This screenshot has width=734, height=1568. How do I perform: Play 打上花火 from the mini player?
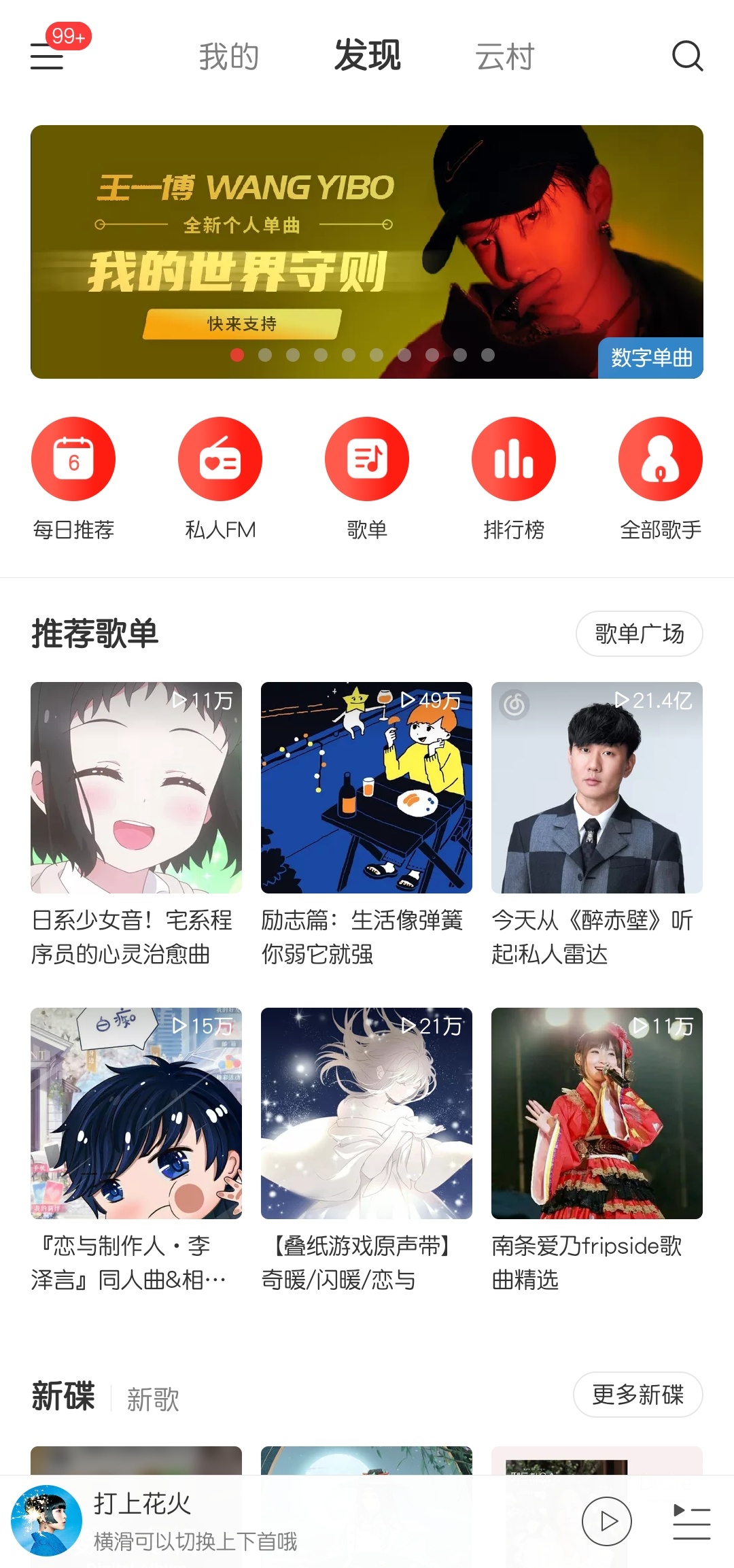coord(607,1521)
